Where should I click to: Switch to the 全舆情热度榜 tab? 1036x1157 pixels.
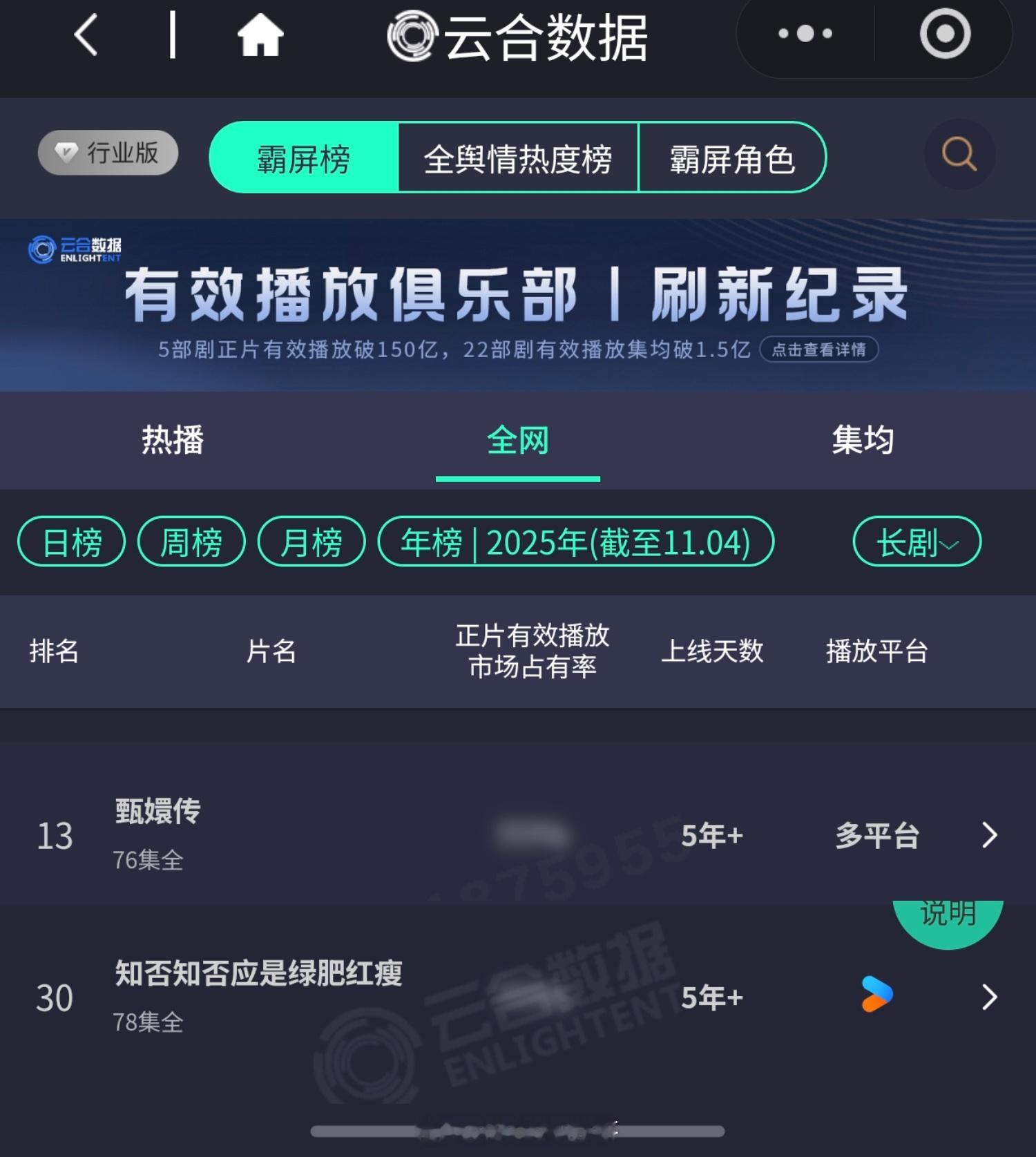point(518,157)
